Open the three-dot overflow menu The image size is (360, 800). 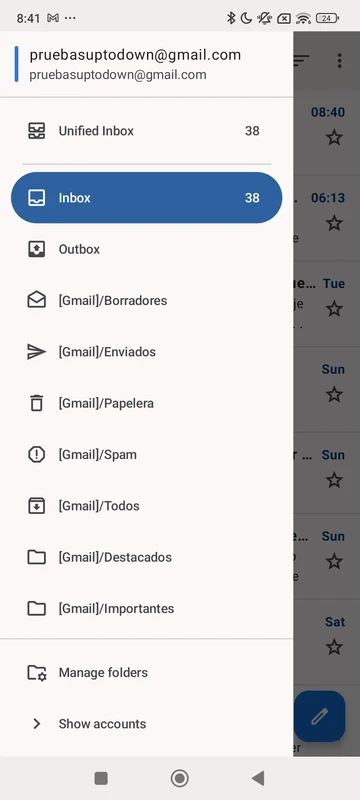[340, 61]
